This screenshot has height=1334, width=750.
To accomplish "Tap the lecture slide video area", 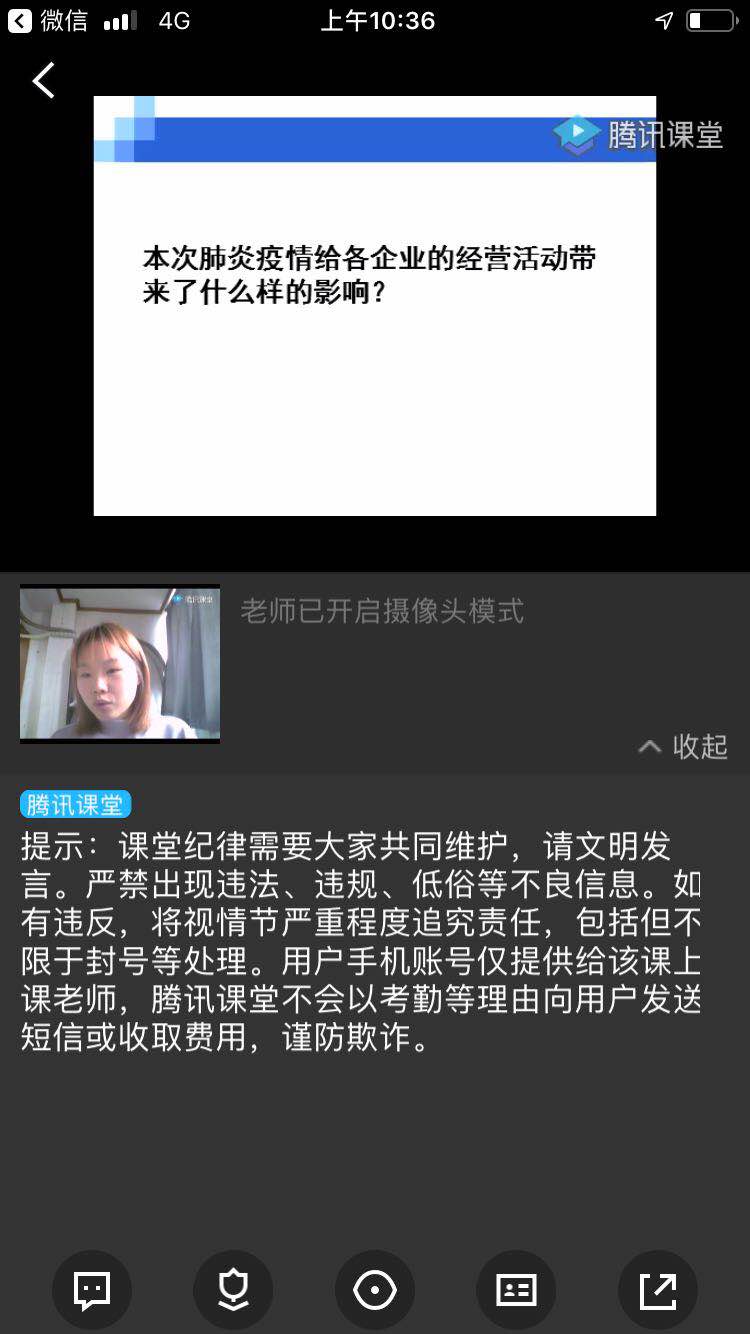I will (x=375, y=305).
